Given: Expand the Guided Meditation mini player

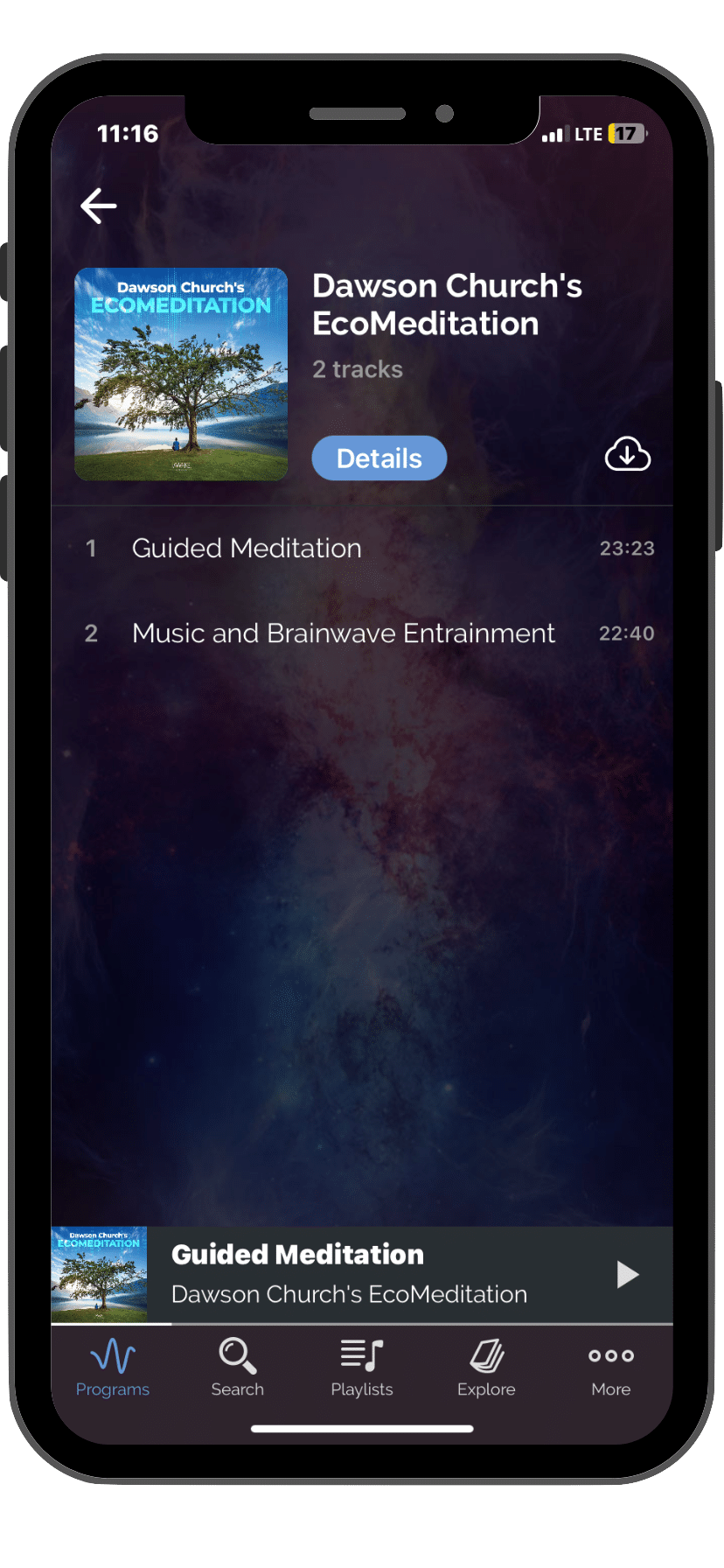Looking at the screenshot, I should tap(350, 1274).
